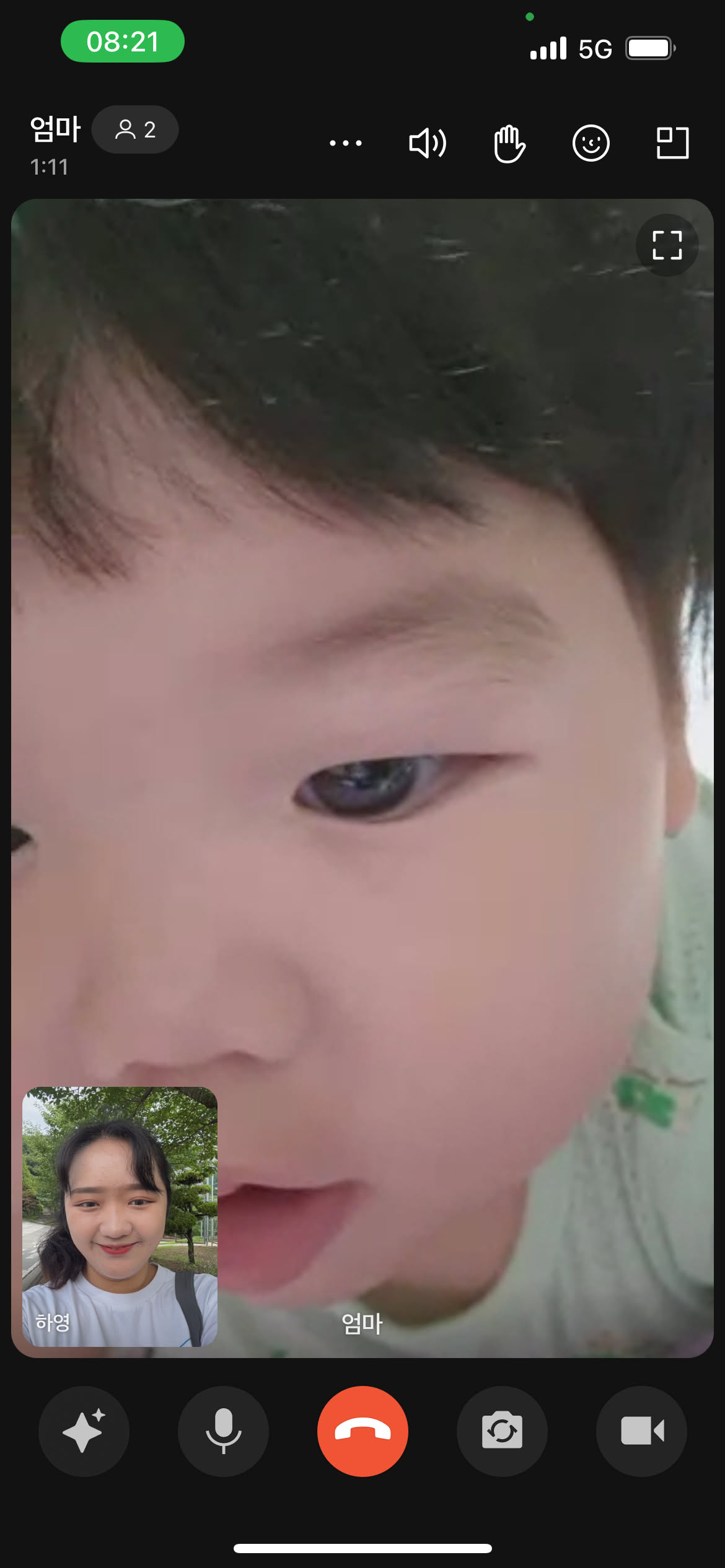Open the emoji reactions
Image resolution: width=725 pixels, height=1568 pixels.
coord(591,143)
